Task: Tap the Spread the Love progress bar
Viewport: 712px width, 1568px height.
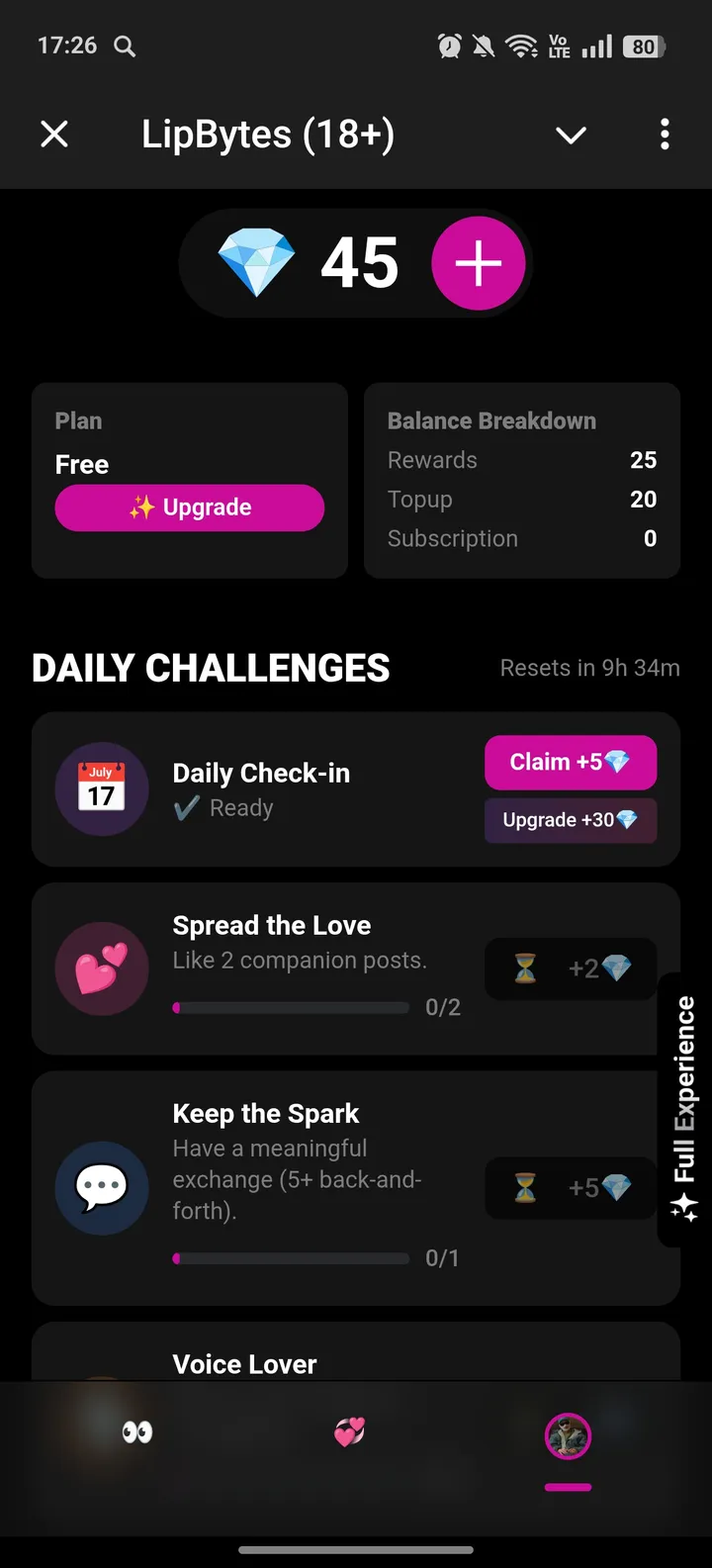Action: pyautogui.click(x=292, y=1007)
